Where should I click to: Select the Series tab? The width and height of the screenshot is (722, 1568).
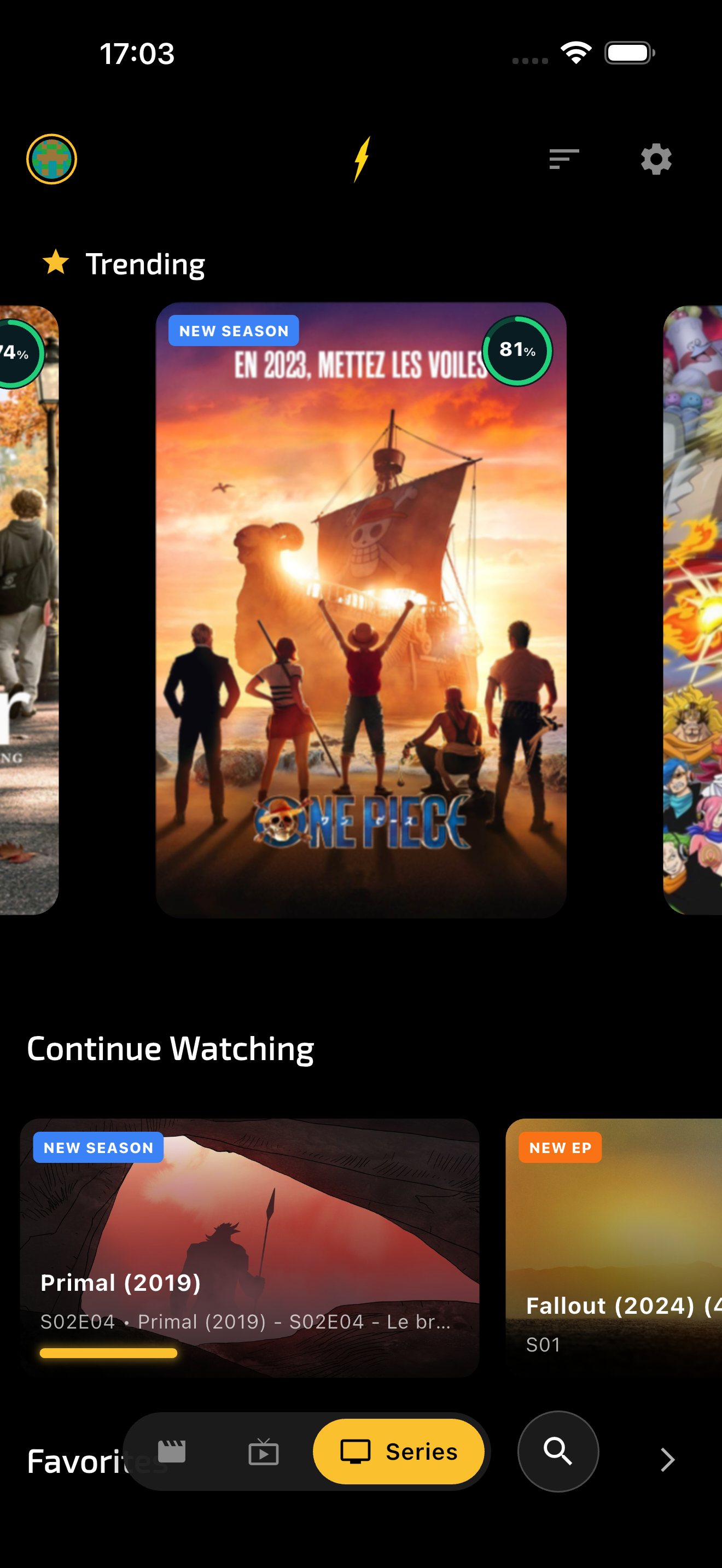click(399, 1452)
